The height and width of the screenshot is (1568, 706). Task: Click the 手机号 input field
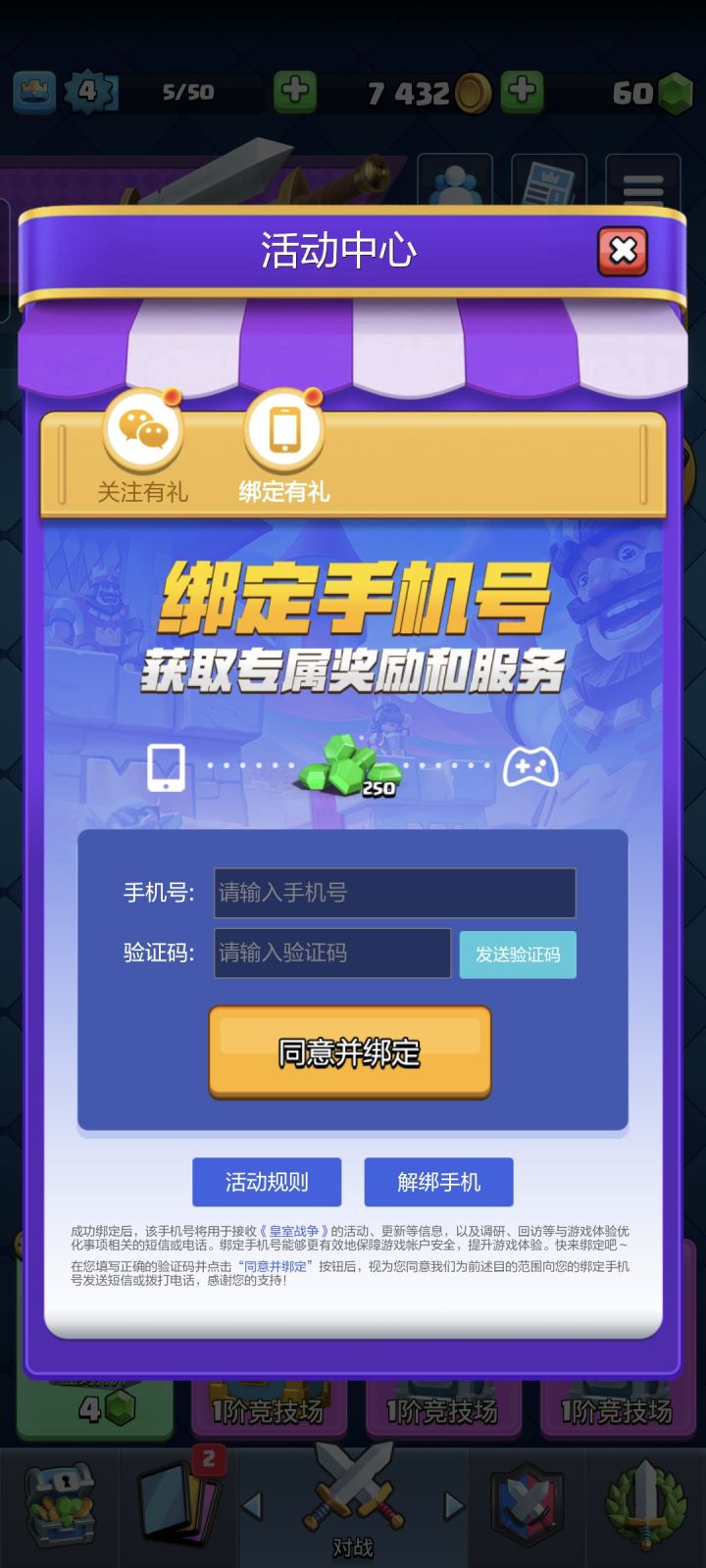pos(394,893)
